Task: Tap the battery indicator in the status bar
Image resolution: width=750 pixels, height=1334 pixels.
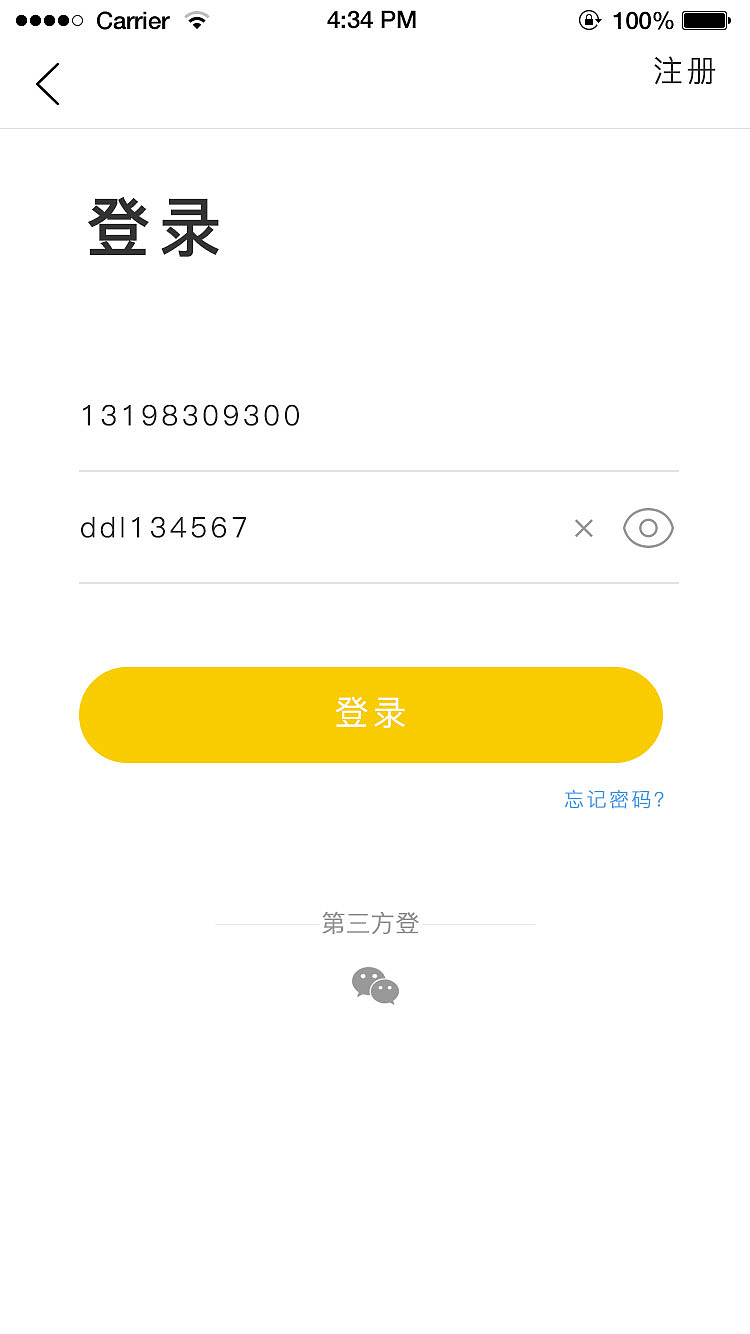Action: pos(706,18)
